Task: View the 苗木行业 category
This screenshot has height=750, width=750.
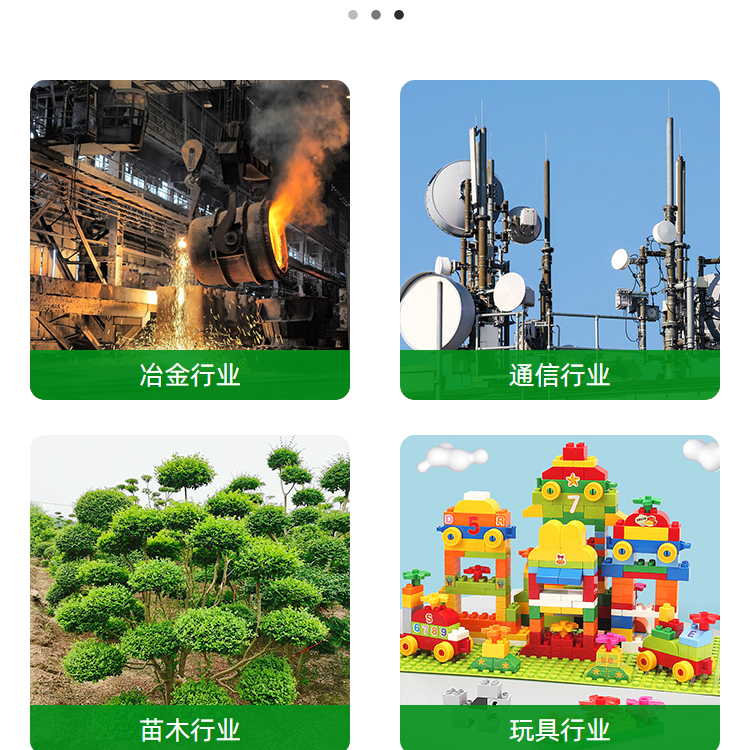Action: pos(190,590)
